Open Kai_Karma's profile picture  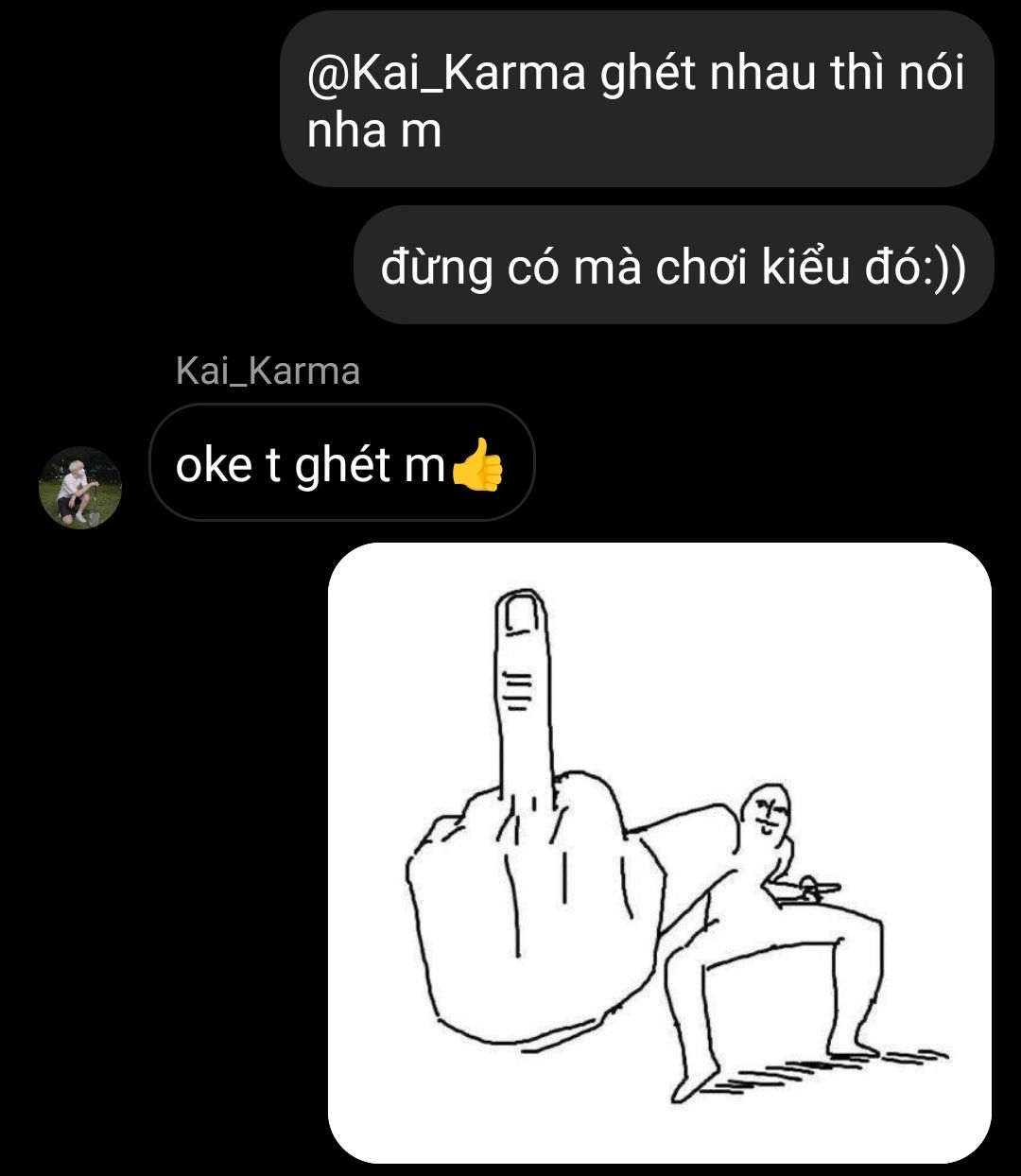click(x=80, y=487)
